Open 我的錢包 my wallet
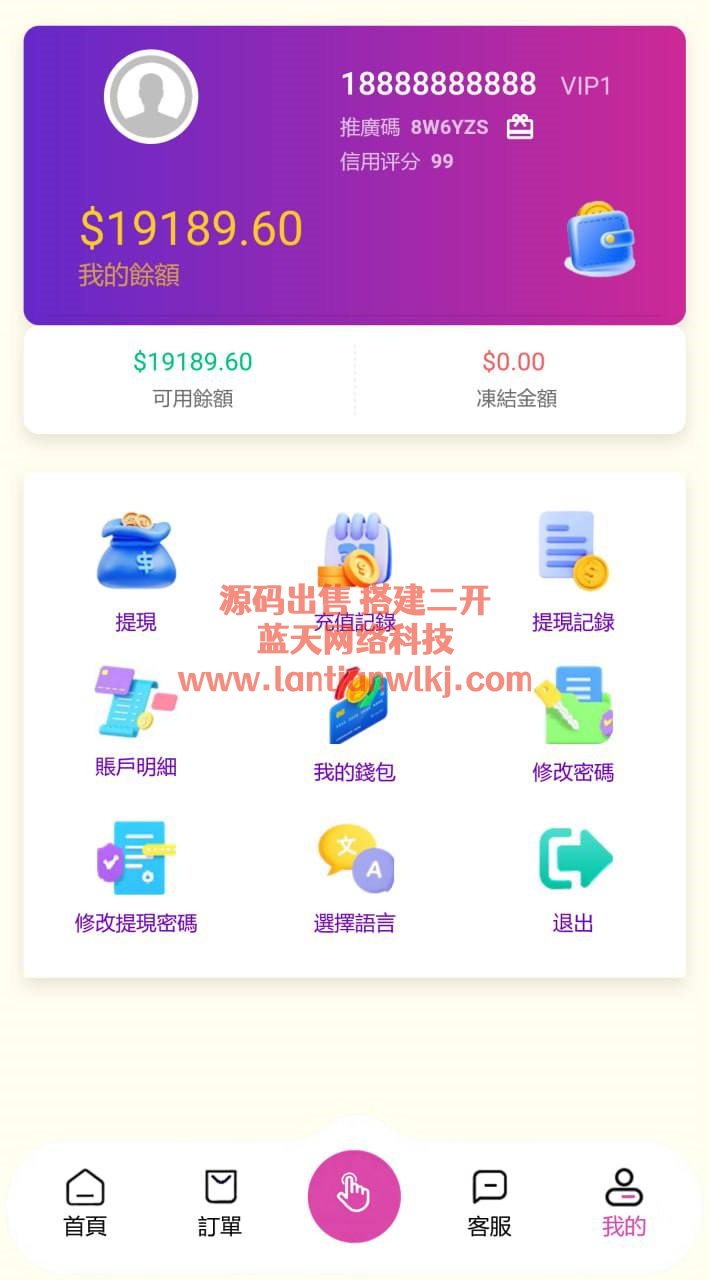Image resolution: width=710 pixels, height=1280 pixels. [355, 725]
